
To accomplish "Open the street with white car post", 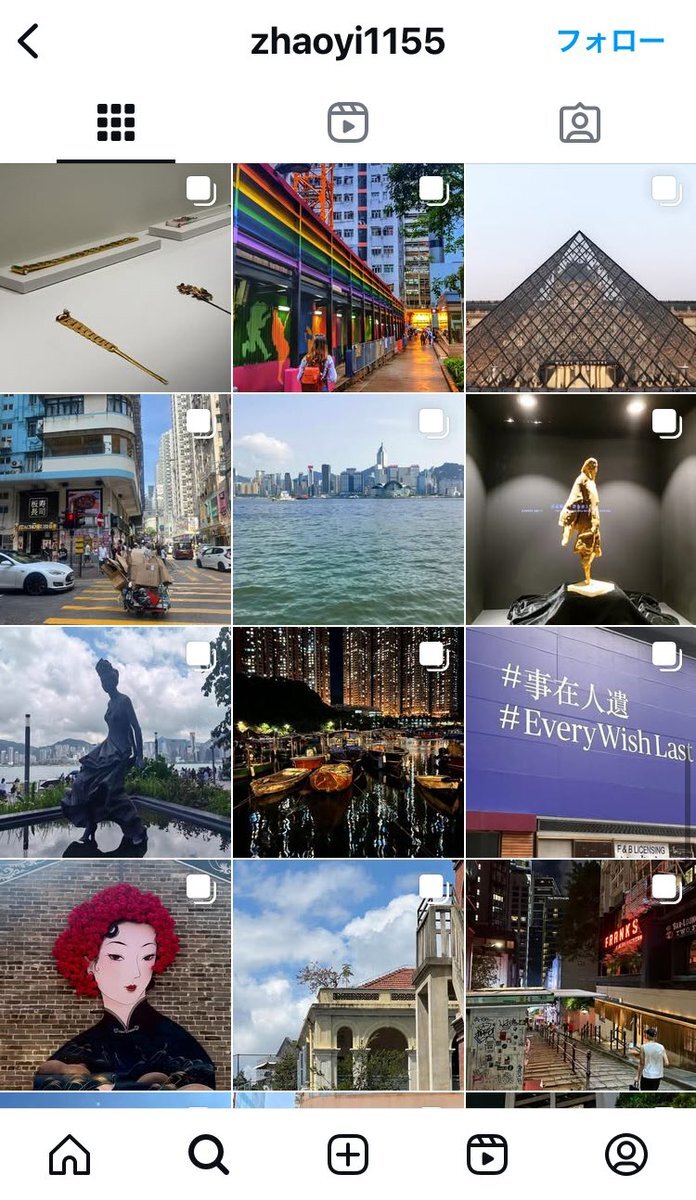I will click(x=115, y=510).
